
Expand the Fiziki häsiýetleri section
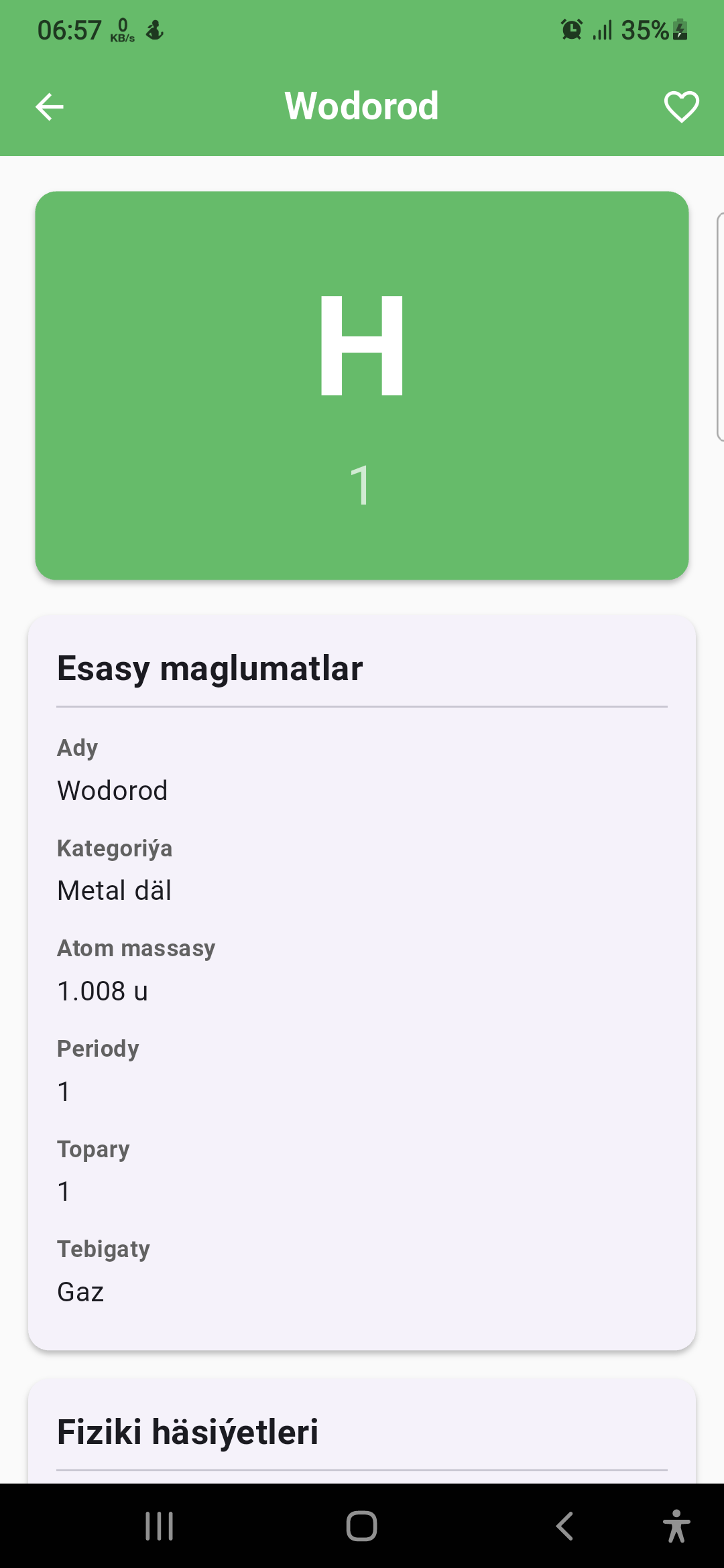[x=188, y=1432]
